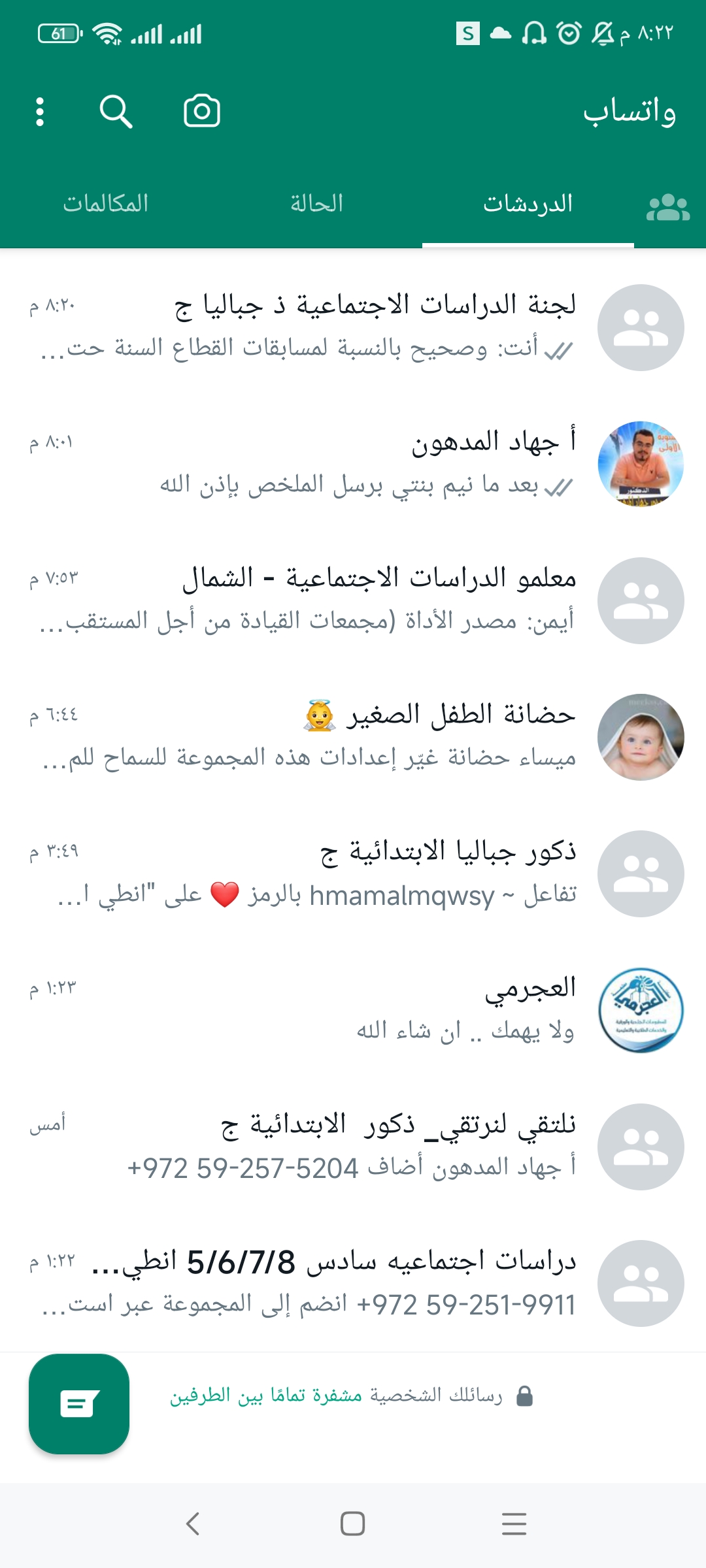Screen dimensions: 706x1568
Task: Open the camera
Action: pos(201,112)
